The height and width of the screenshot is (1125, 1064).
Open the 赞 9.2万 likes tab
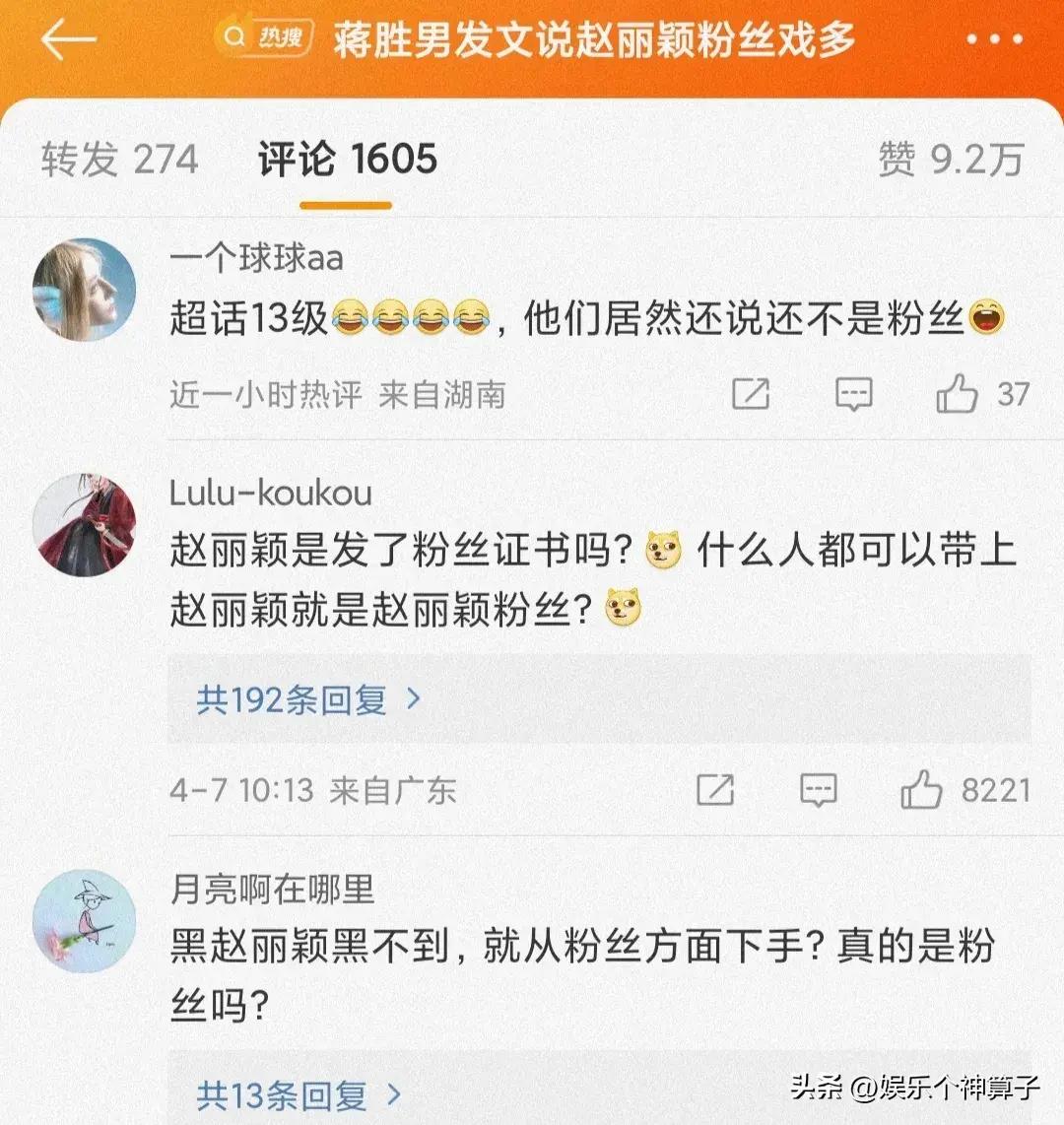951,160
